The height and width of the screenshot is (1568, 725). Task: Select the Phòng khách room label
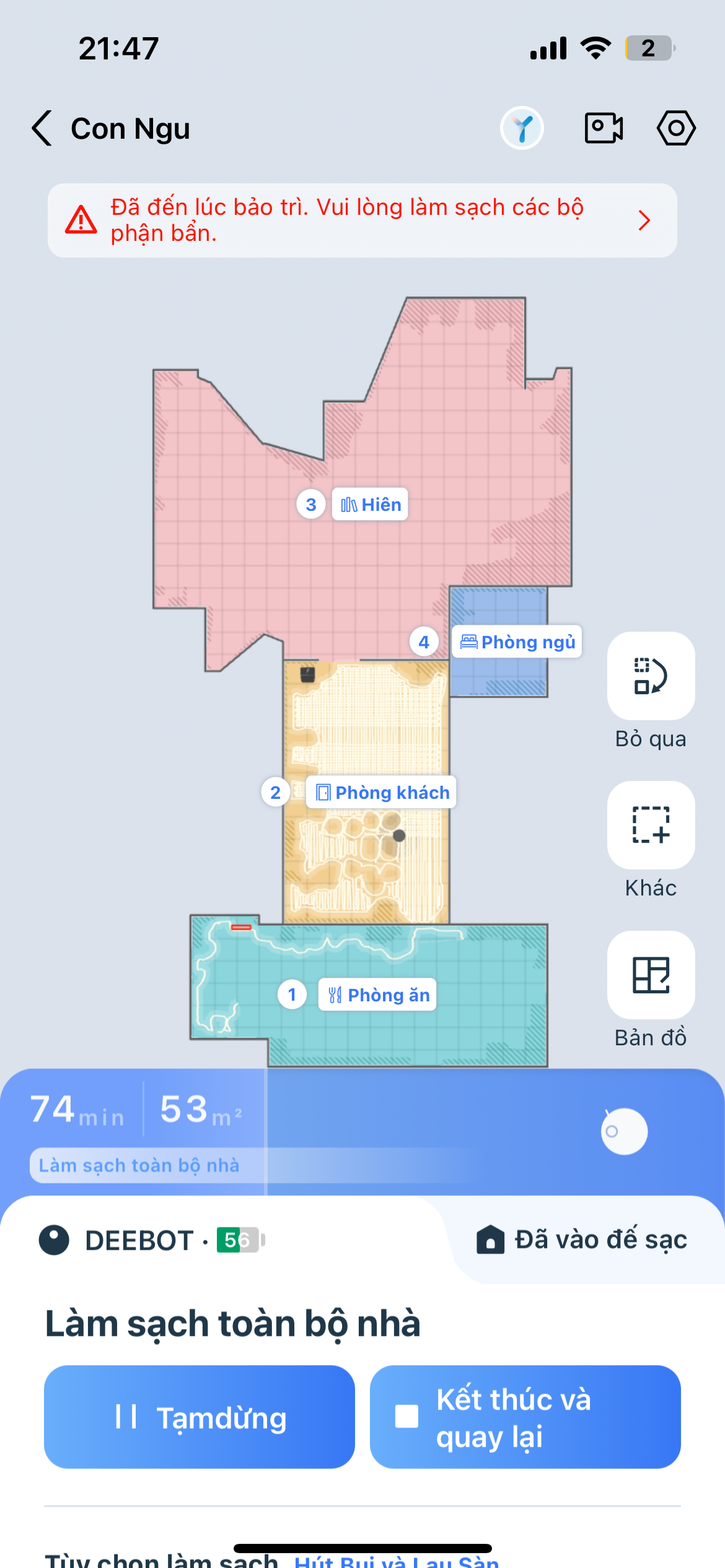(x=382, y=793)
